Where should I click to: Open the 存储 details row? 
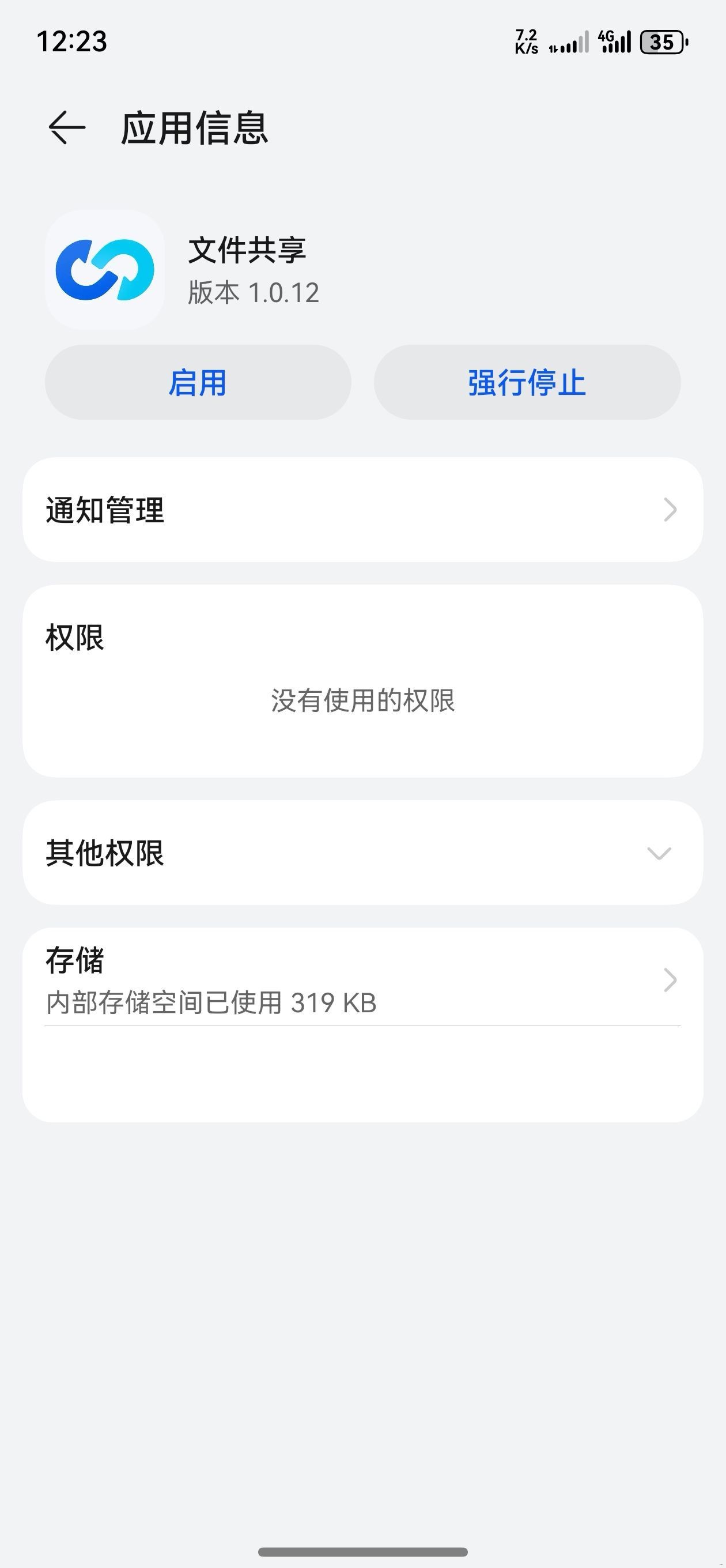[x=362, y=981]
